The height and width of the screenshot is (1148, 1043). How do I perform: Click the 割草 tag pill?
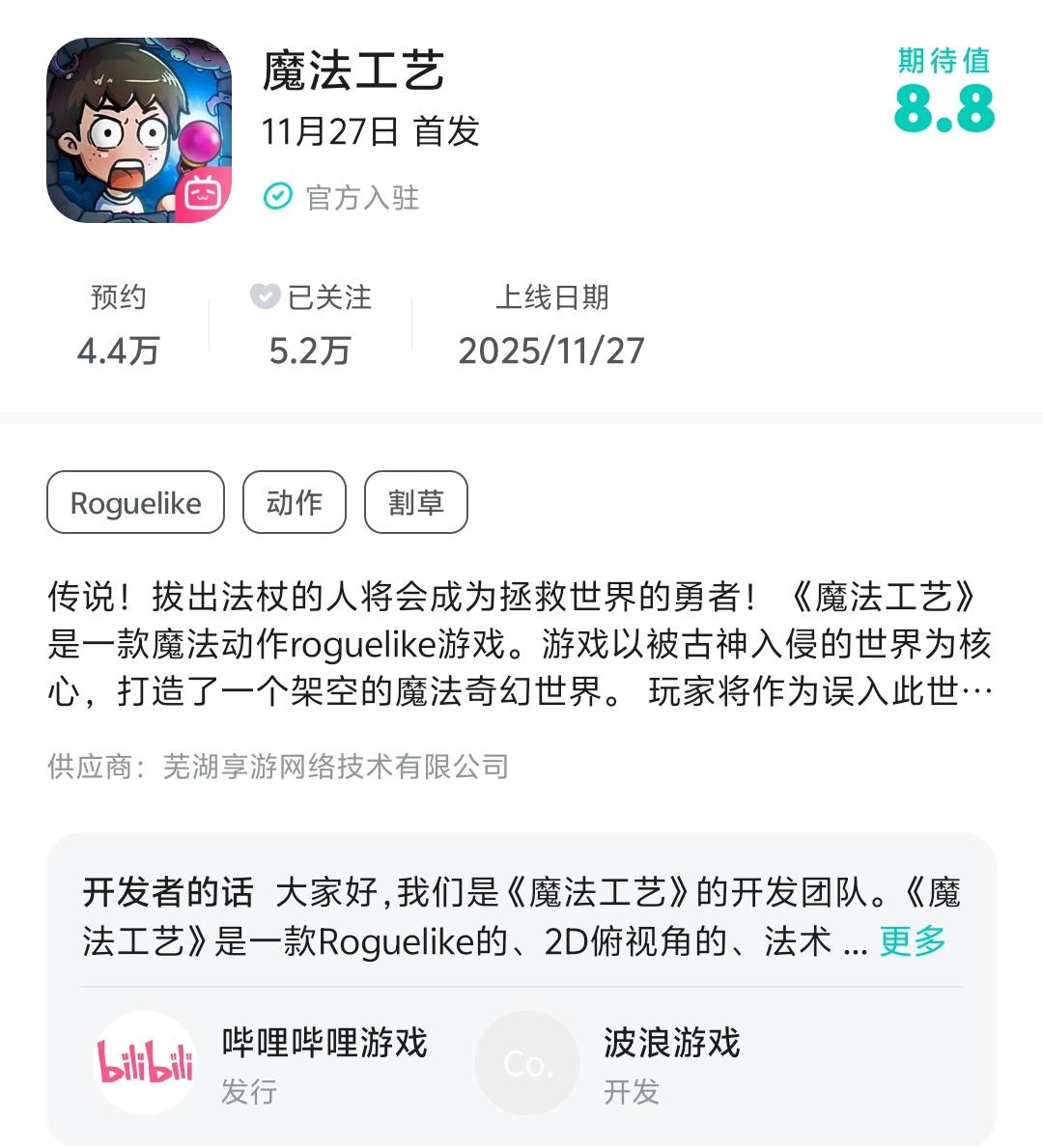click(415, 502)
